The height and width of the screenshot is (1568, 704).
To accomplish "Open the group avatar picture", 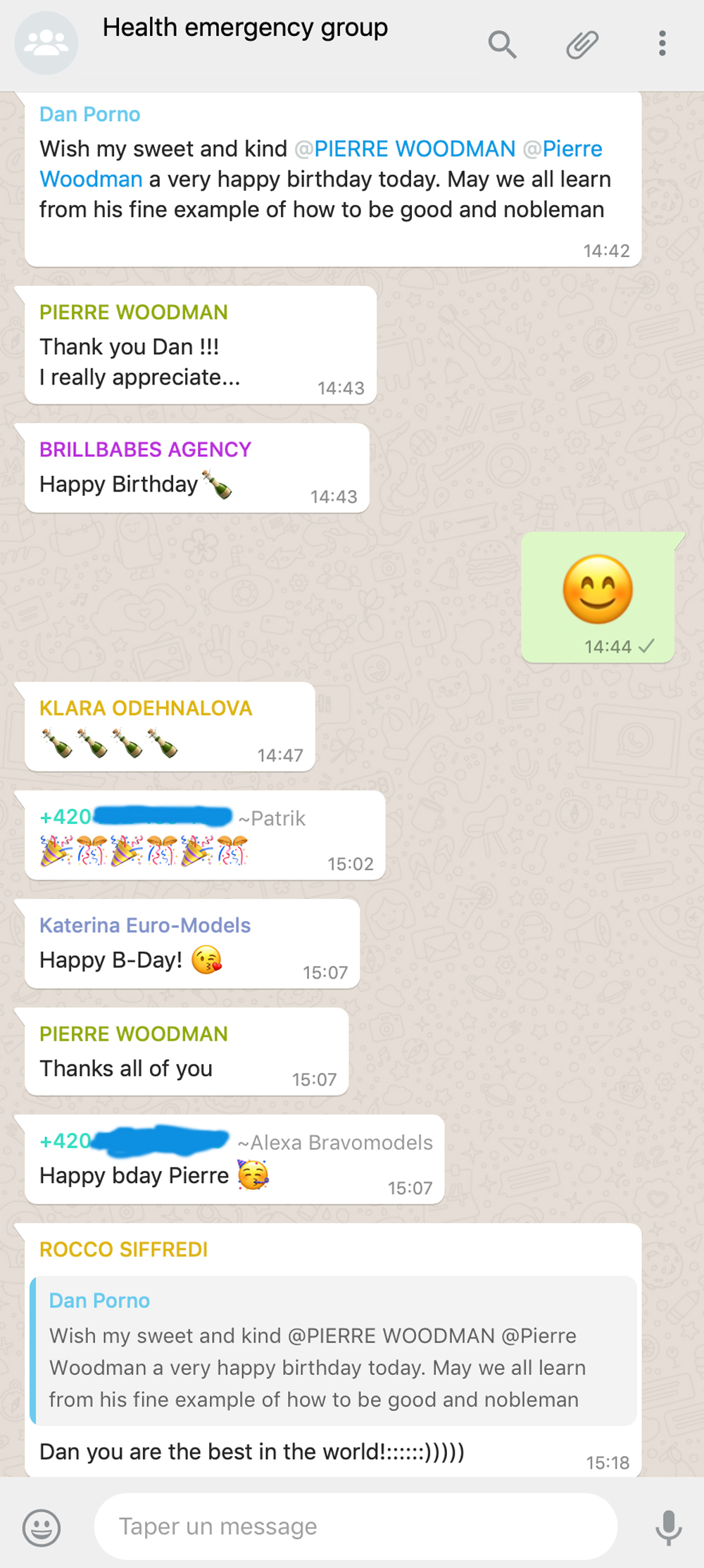I will 46,44.
